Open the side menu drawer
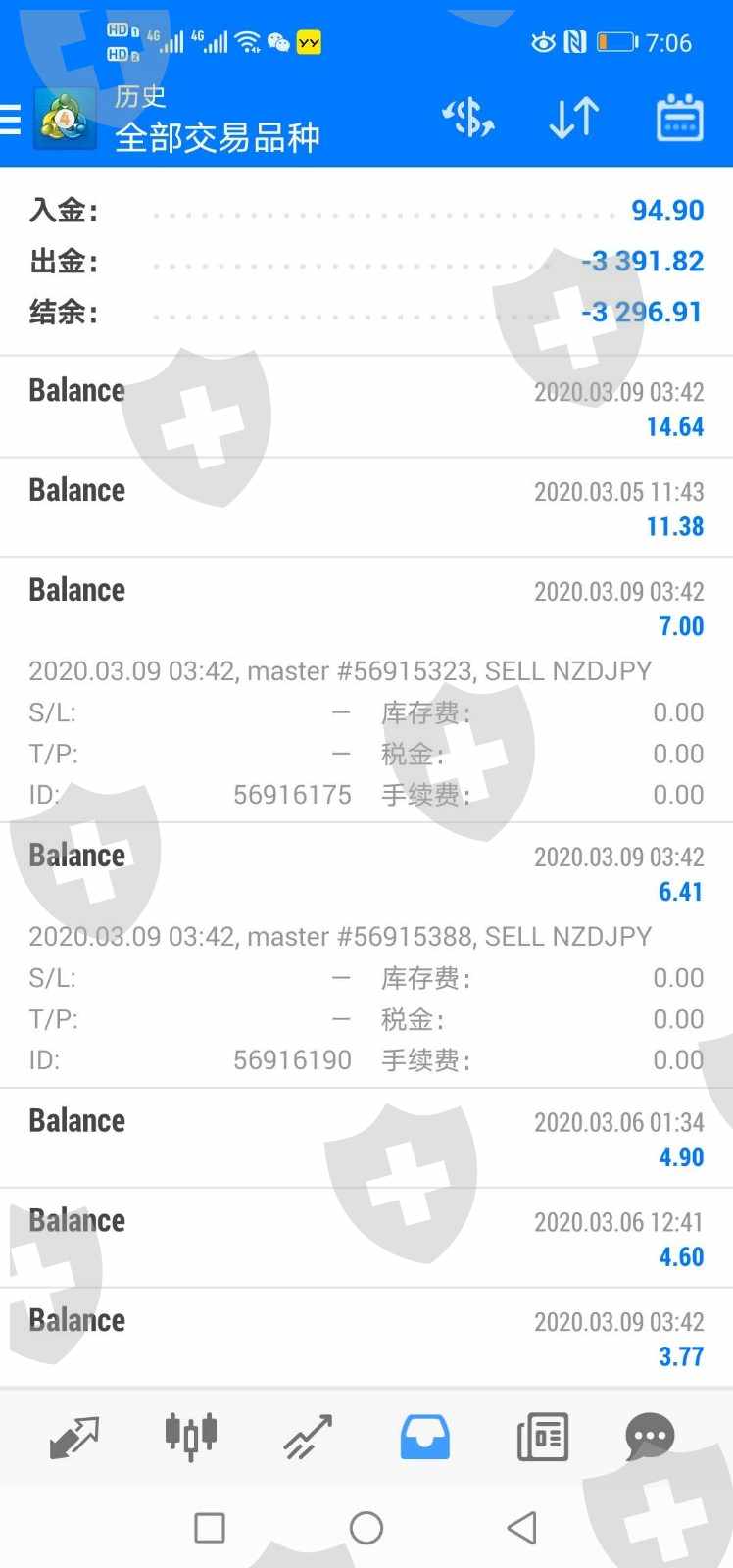Viewport: 733px width, 1568px height. (12, 120)
